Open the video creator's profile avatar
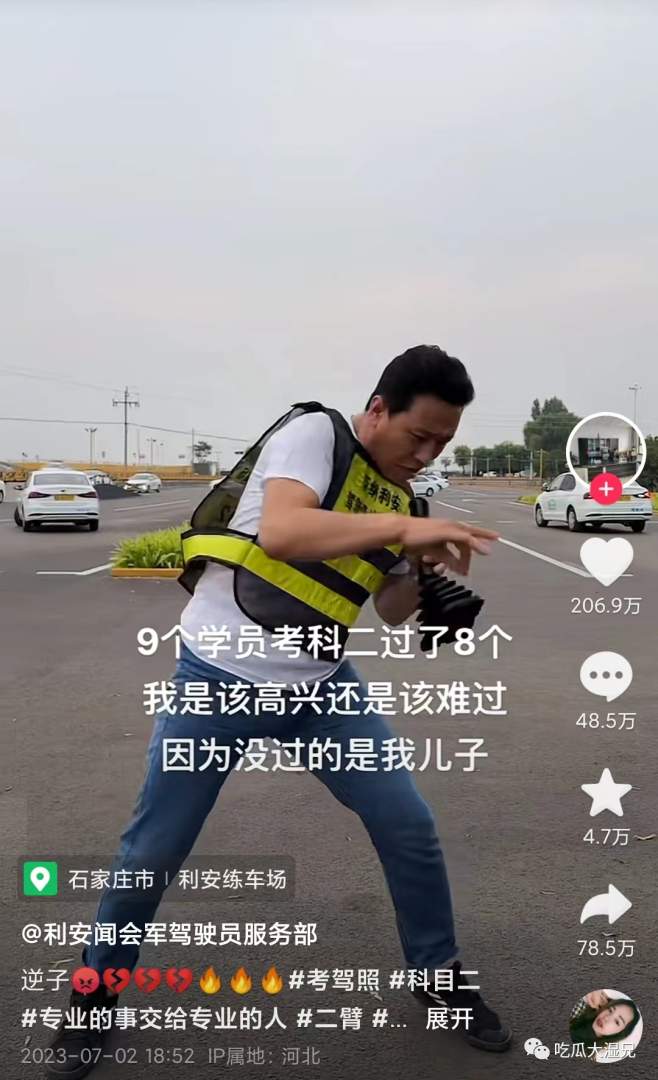 coord(606,449)
